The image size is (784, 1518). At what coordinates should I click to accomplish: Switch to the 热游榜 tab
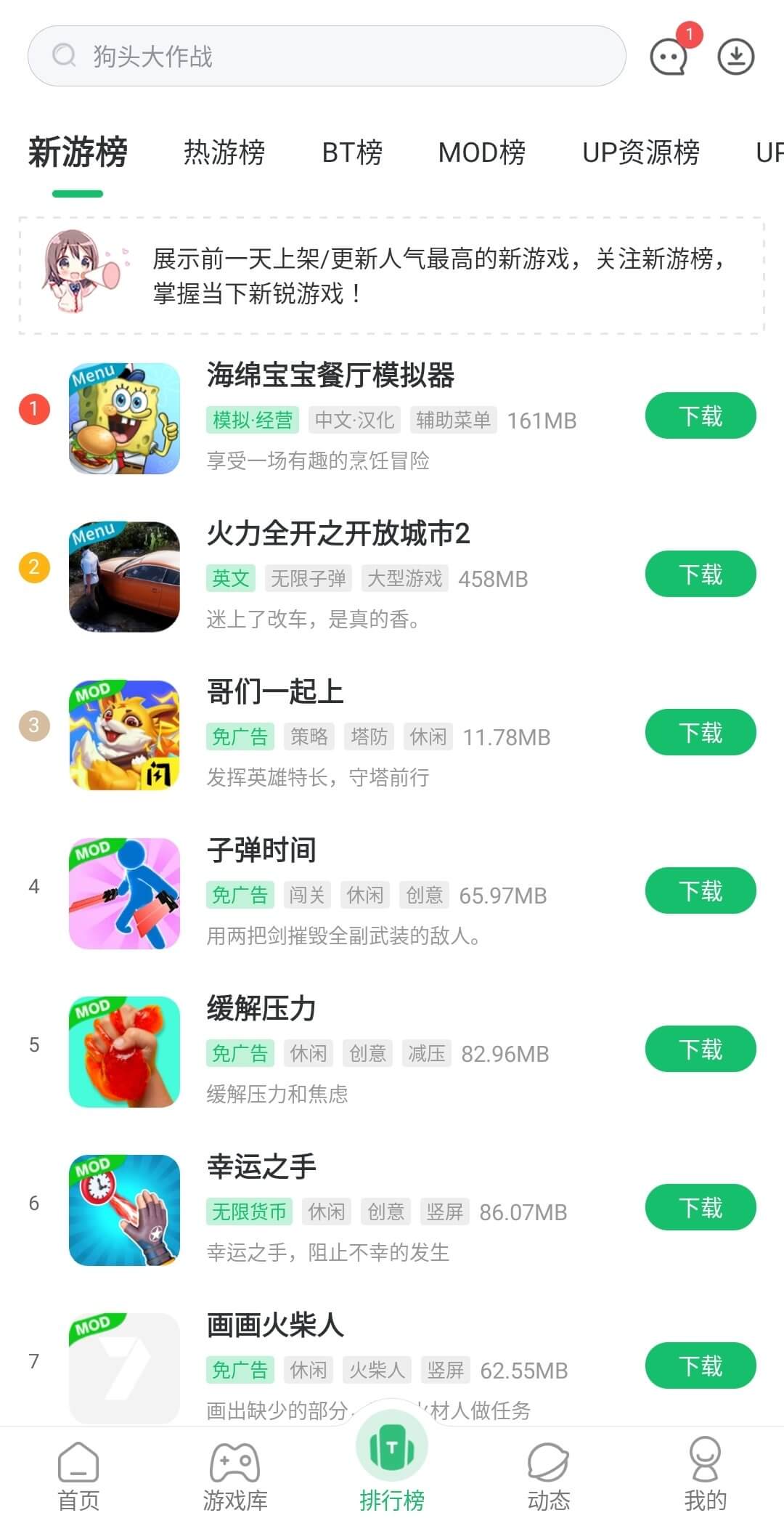(224, 153)
